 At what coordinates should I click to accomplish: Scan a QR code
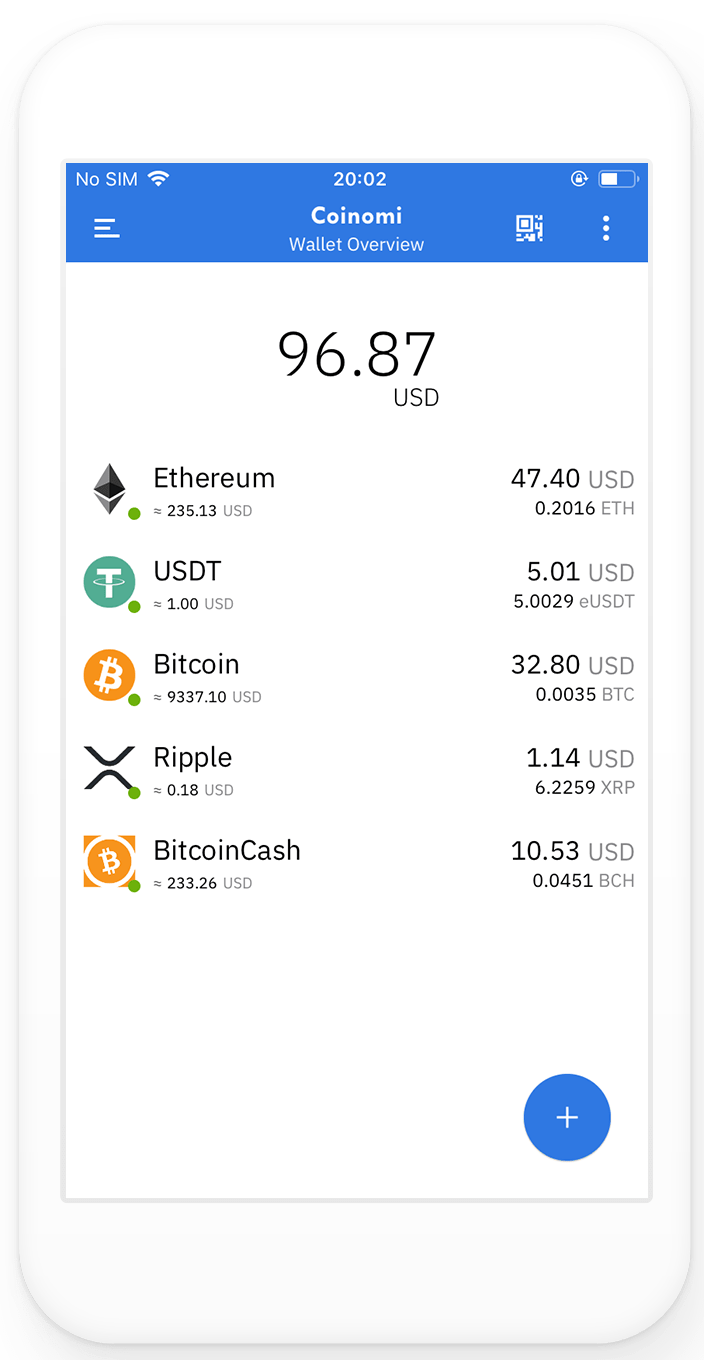tap(529, 229)
